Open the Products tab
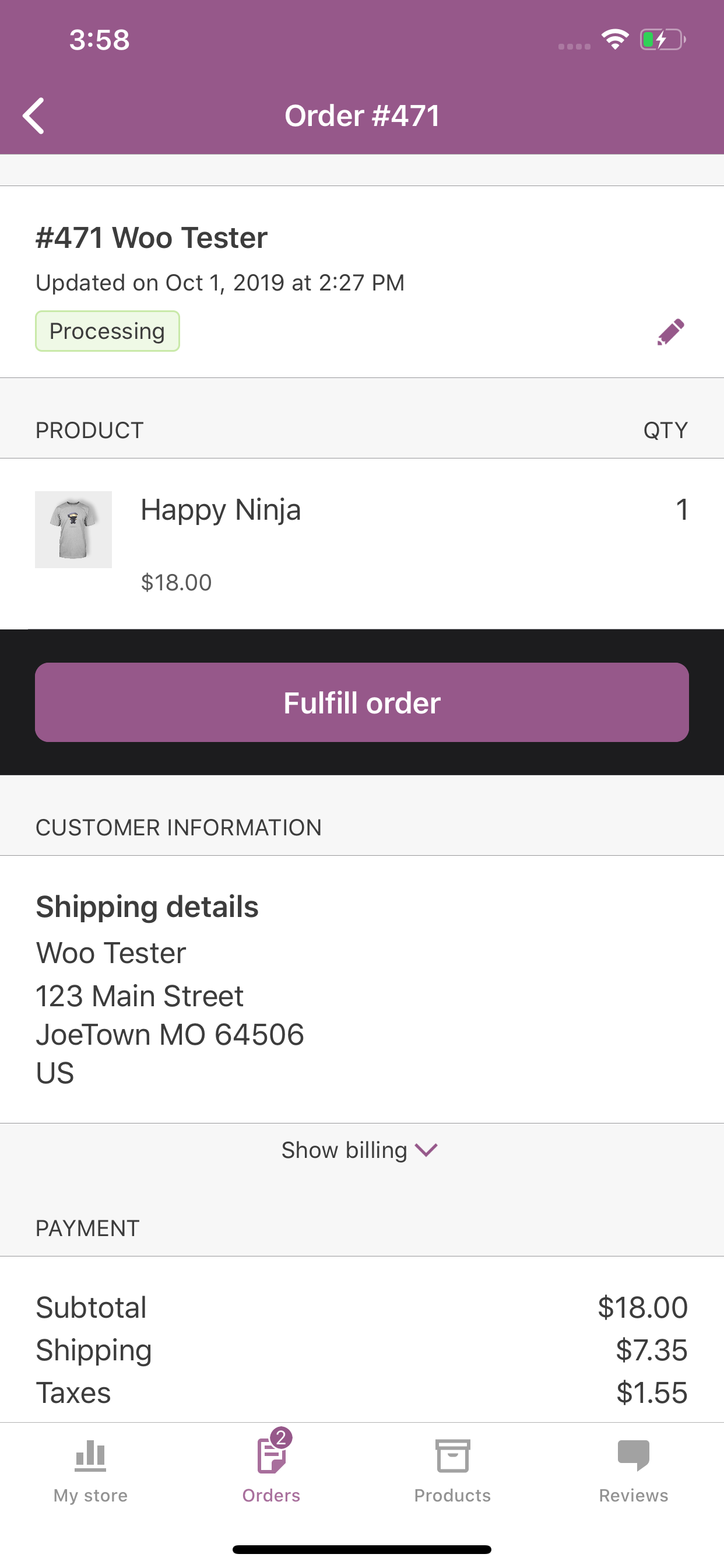This screenshot has height=1568, width=724. (452, 1471)
